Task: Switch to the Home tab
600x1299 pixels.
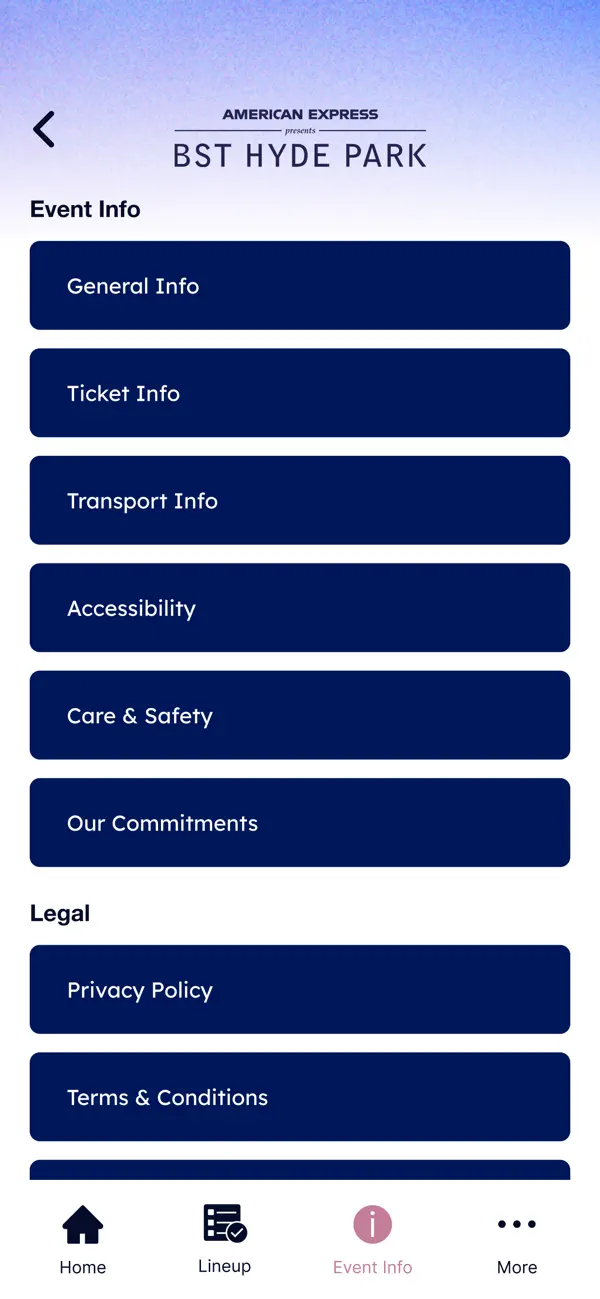Action: [83, 1240]
